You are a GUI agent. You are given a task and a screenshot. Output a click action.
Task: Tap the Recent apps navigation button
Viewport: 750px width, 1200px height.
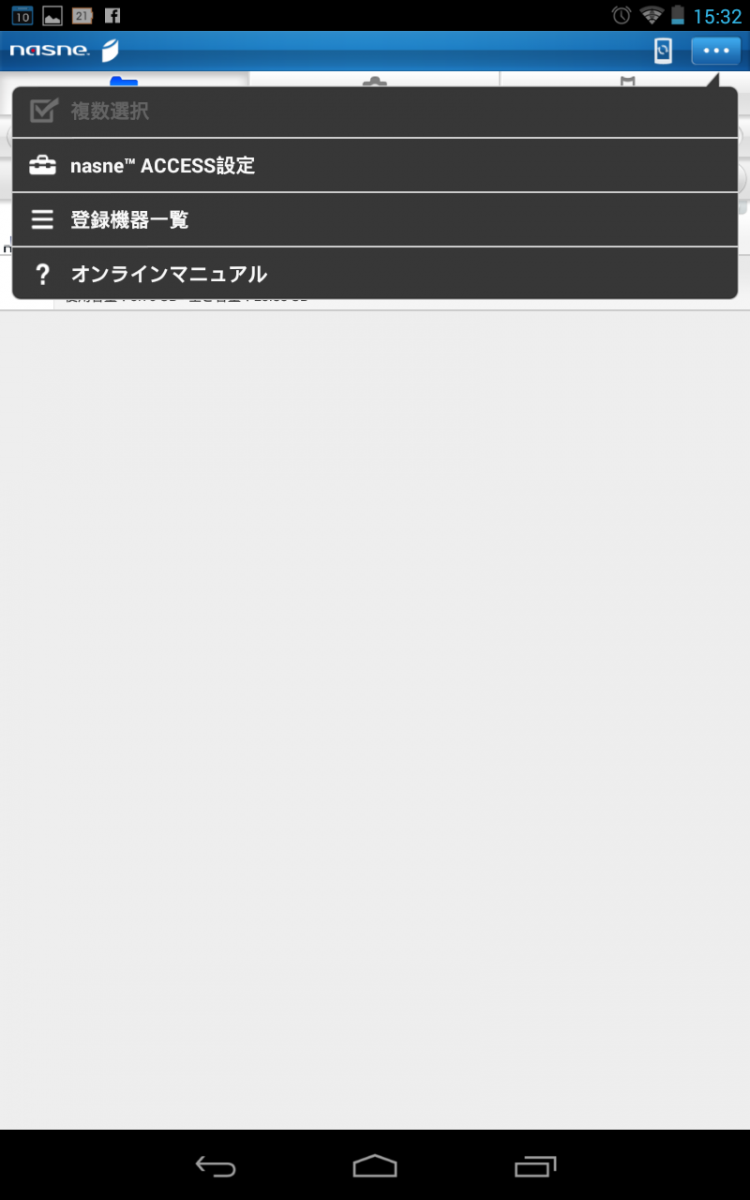click(535, 1166)
